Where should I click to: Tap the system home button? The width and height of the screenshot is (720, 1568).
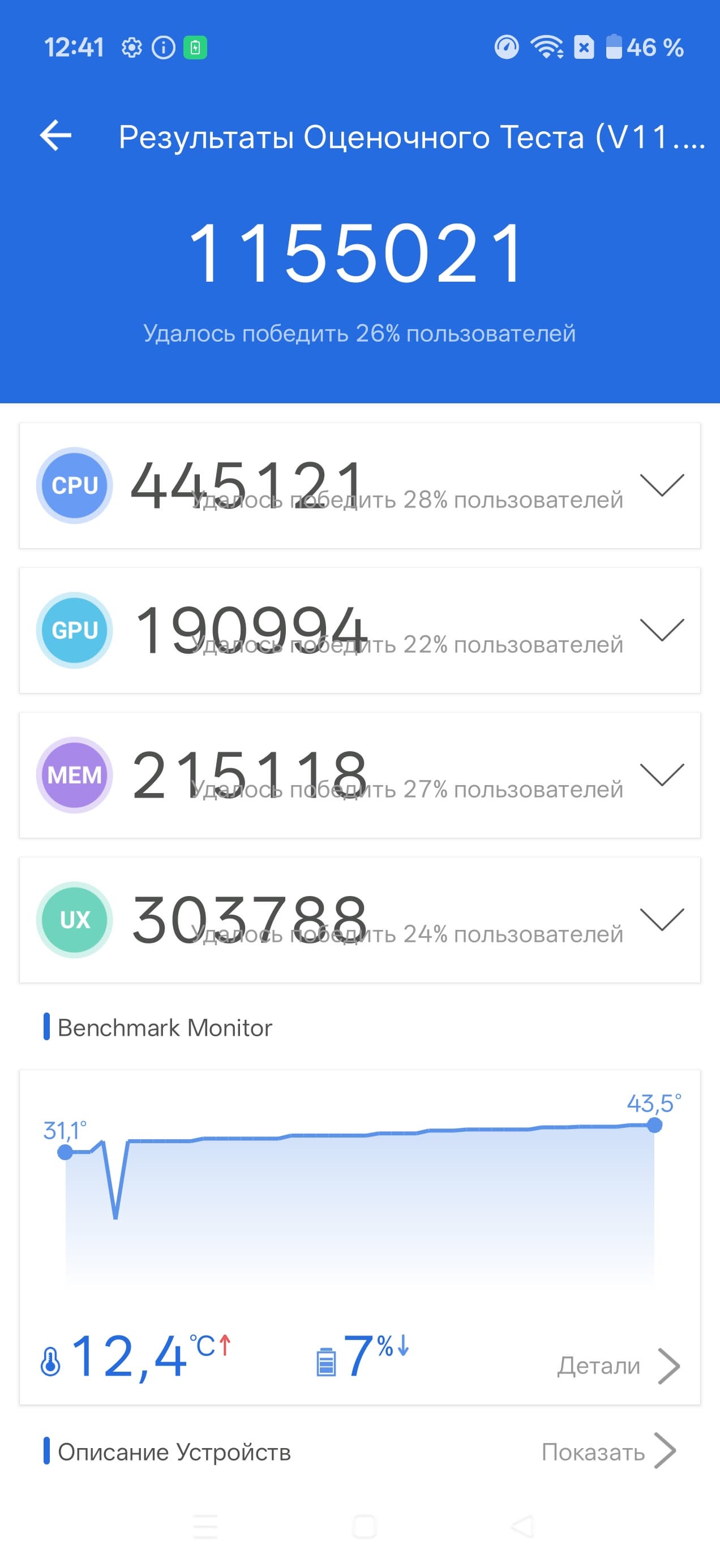(365, 1527)
